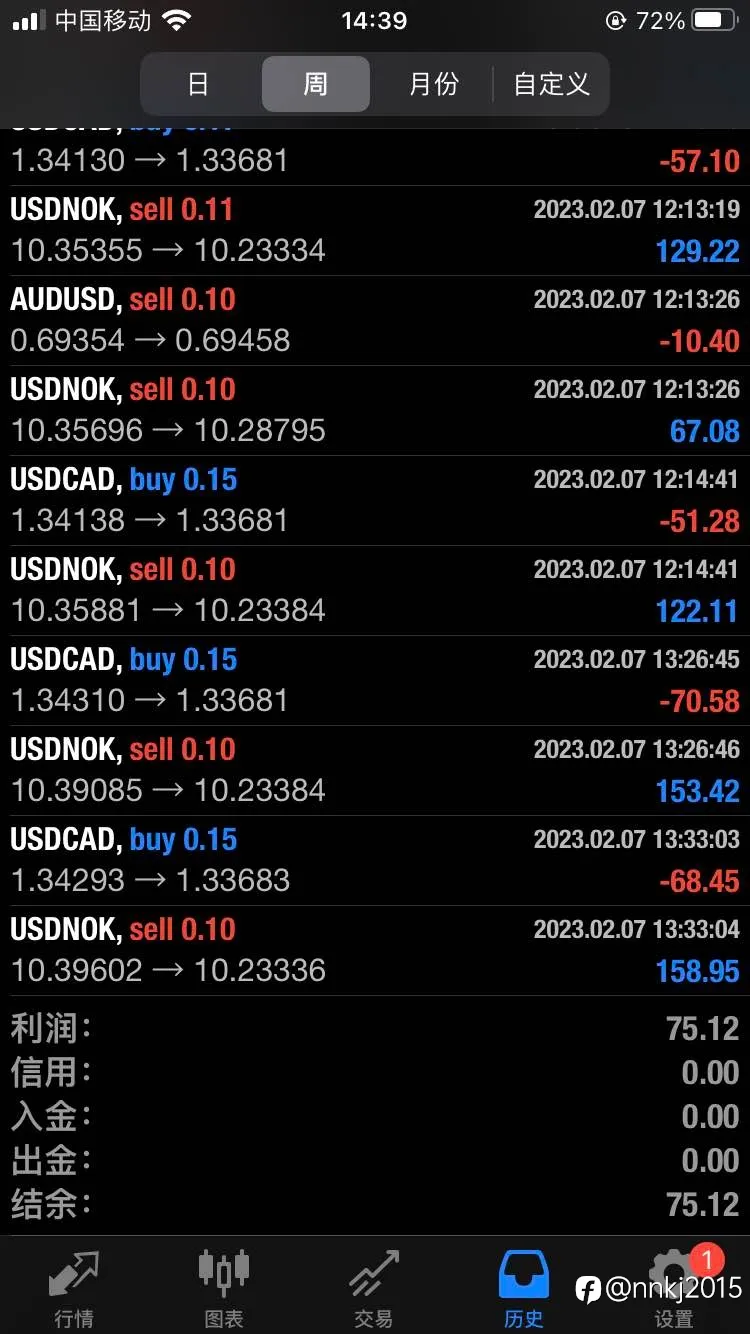Switch to the 图表 chart tab
The image size is (750, 1334).
click(223, 1288)
